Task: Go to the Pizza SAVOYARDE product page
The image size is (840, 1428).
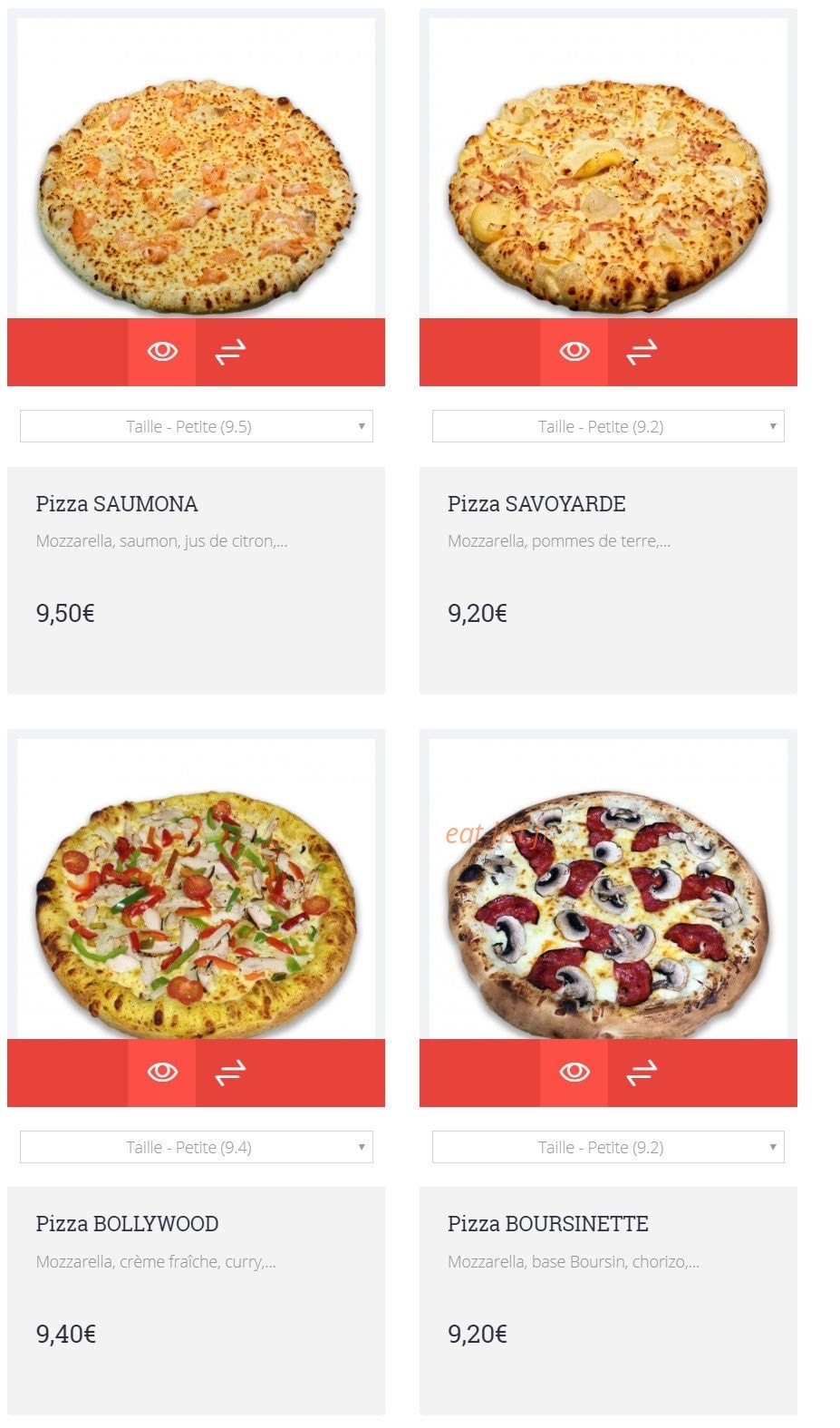Action: click(x=536, y=504)
